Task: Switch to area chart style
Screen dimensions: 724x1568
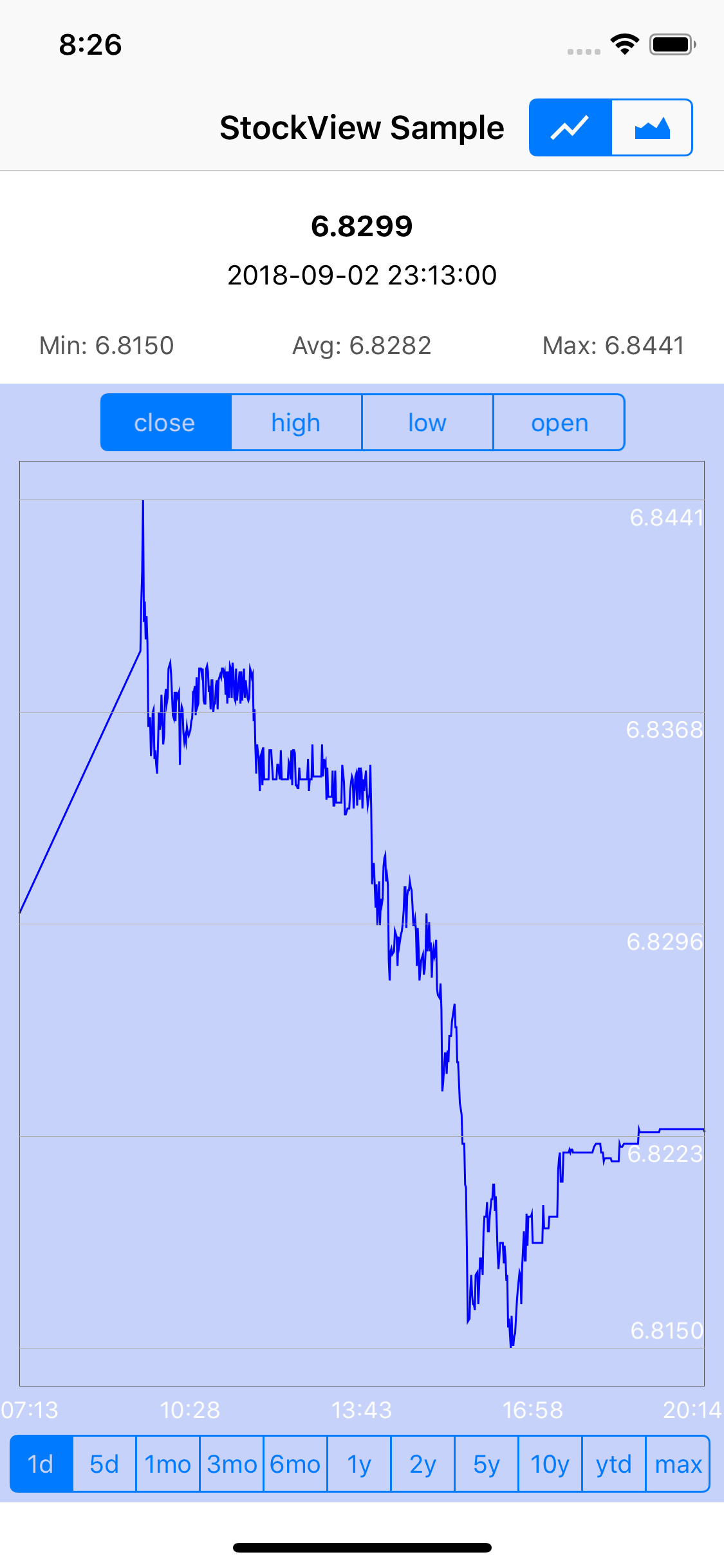Action: [652, 127]
